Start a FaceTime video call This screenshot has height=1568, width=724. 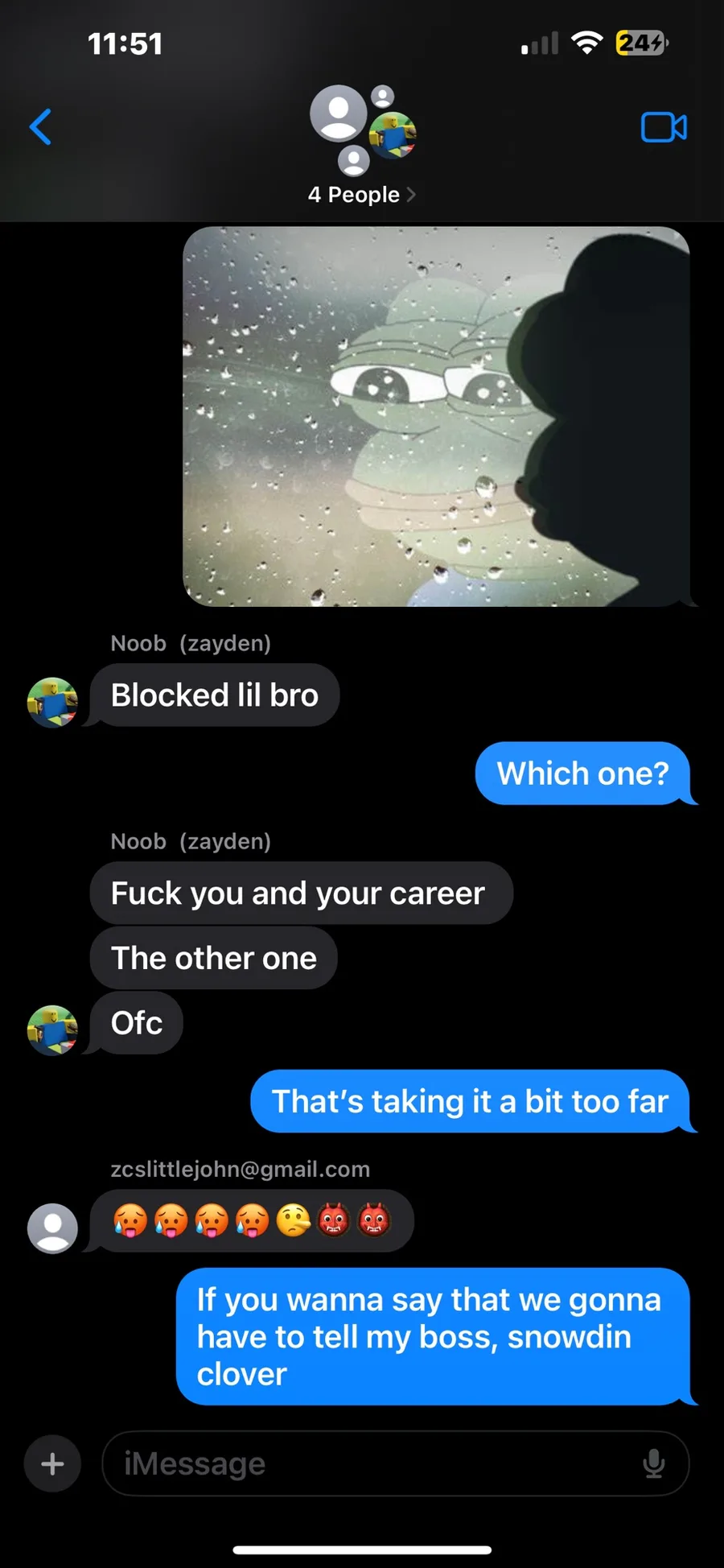tap(664, 127)
